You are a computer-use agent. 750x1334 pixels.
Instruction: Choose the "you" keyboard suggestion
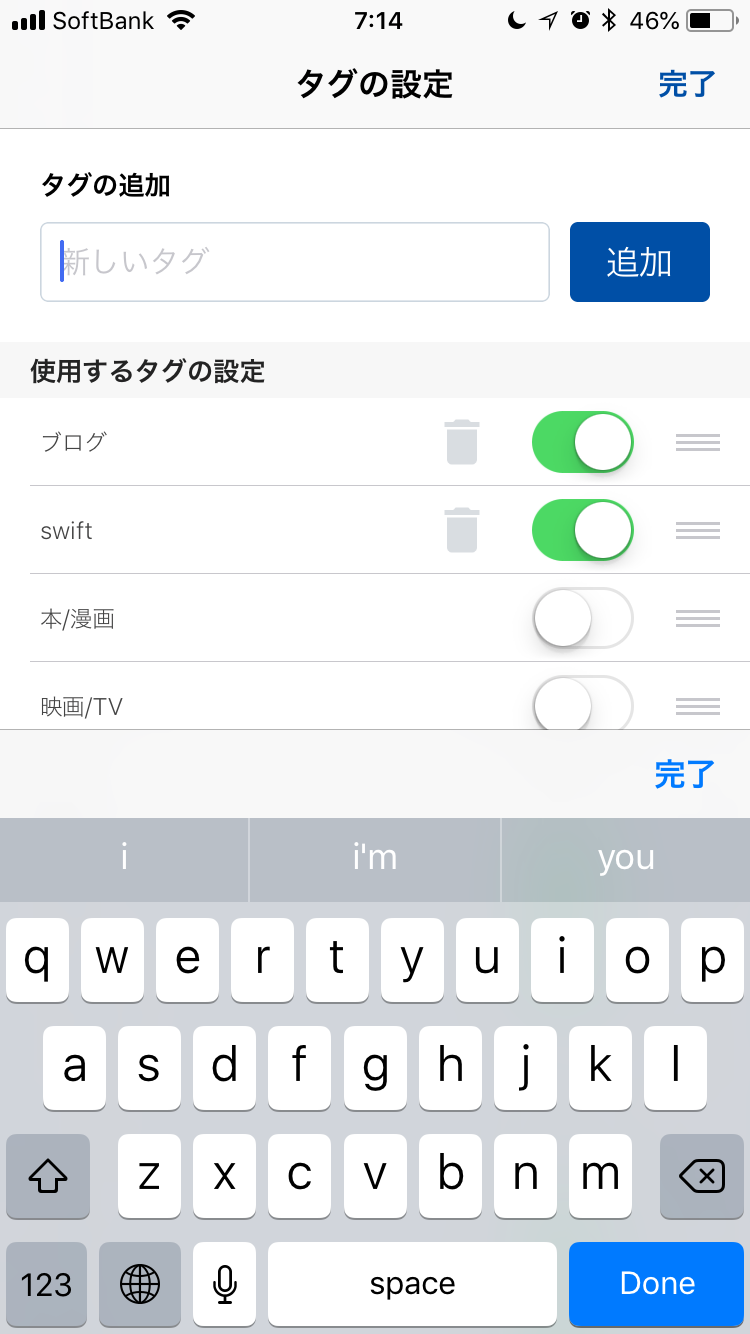pyautogui.click(x=626, y=859)
